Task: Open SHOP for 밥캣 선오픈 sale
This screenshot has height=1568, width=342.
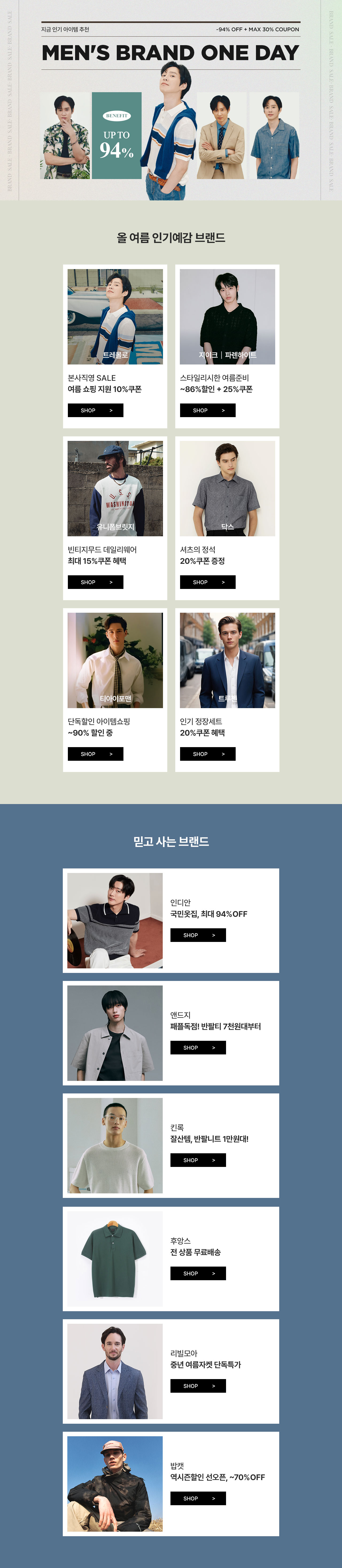Action: (198, 1499)
